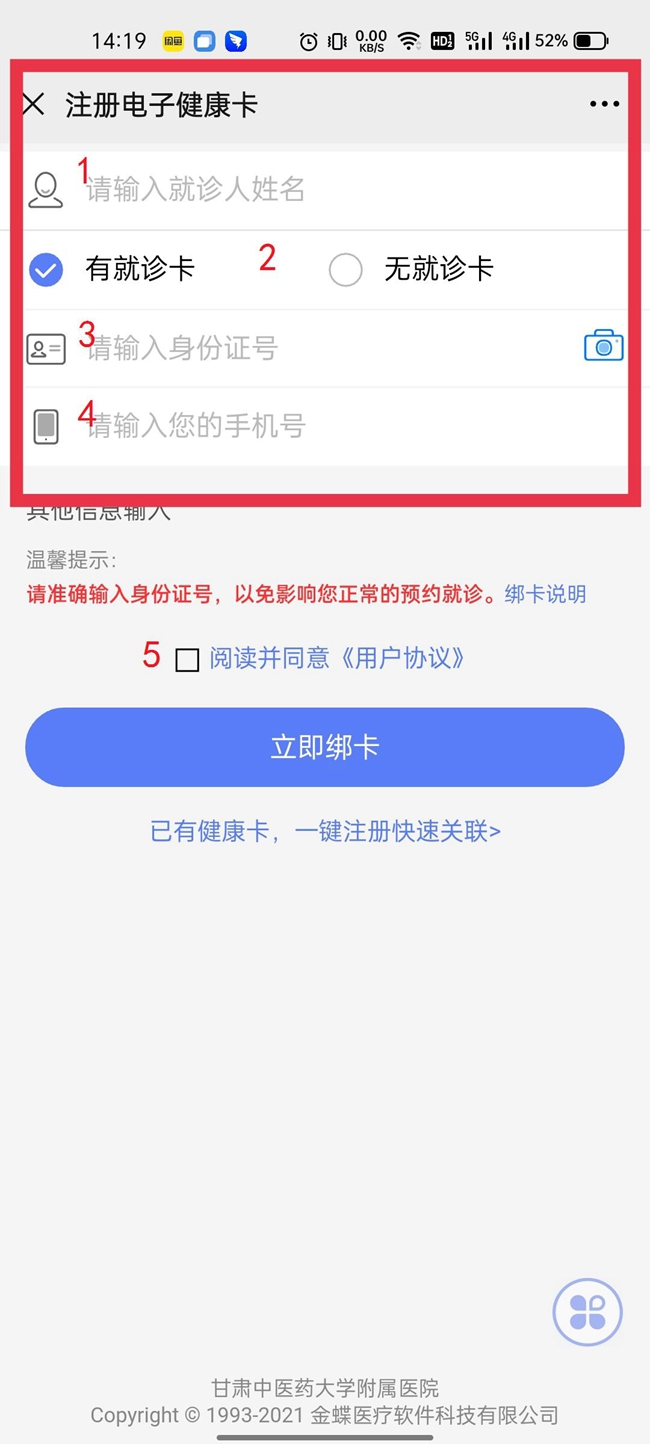Open the 绑卡说明 link

tap(545, 594)
